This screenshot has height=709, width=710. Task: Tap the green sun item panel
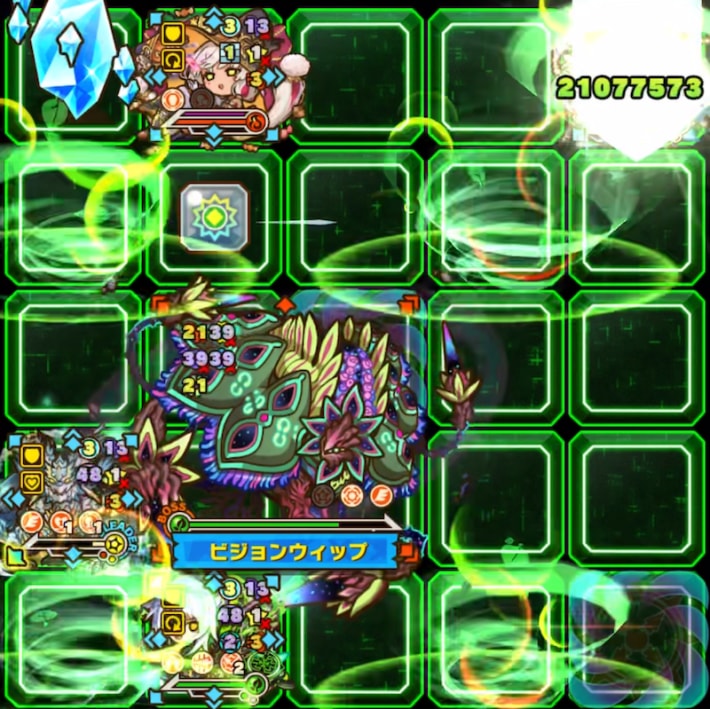click(x=214, y=217)
